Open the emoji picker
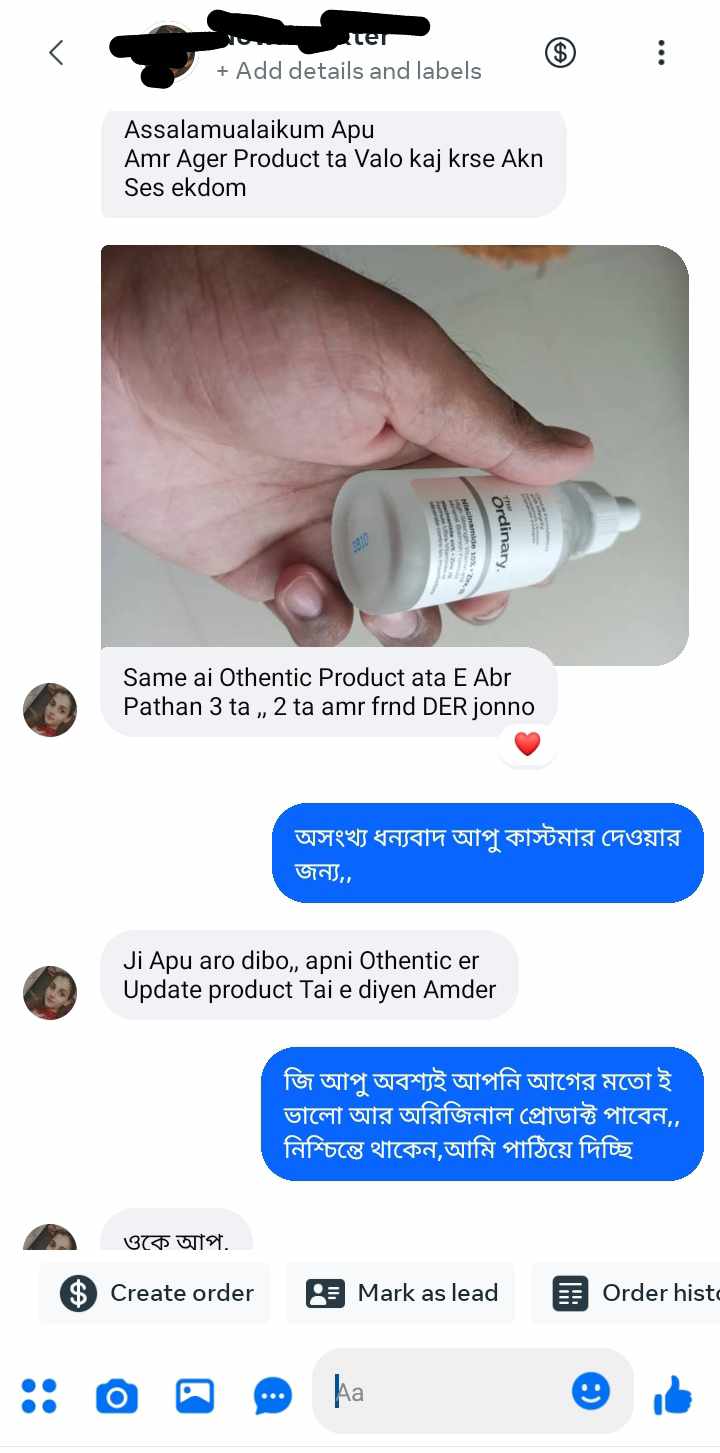720x1453 pixels. click(x=590, y=1391)
